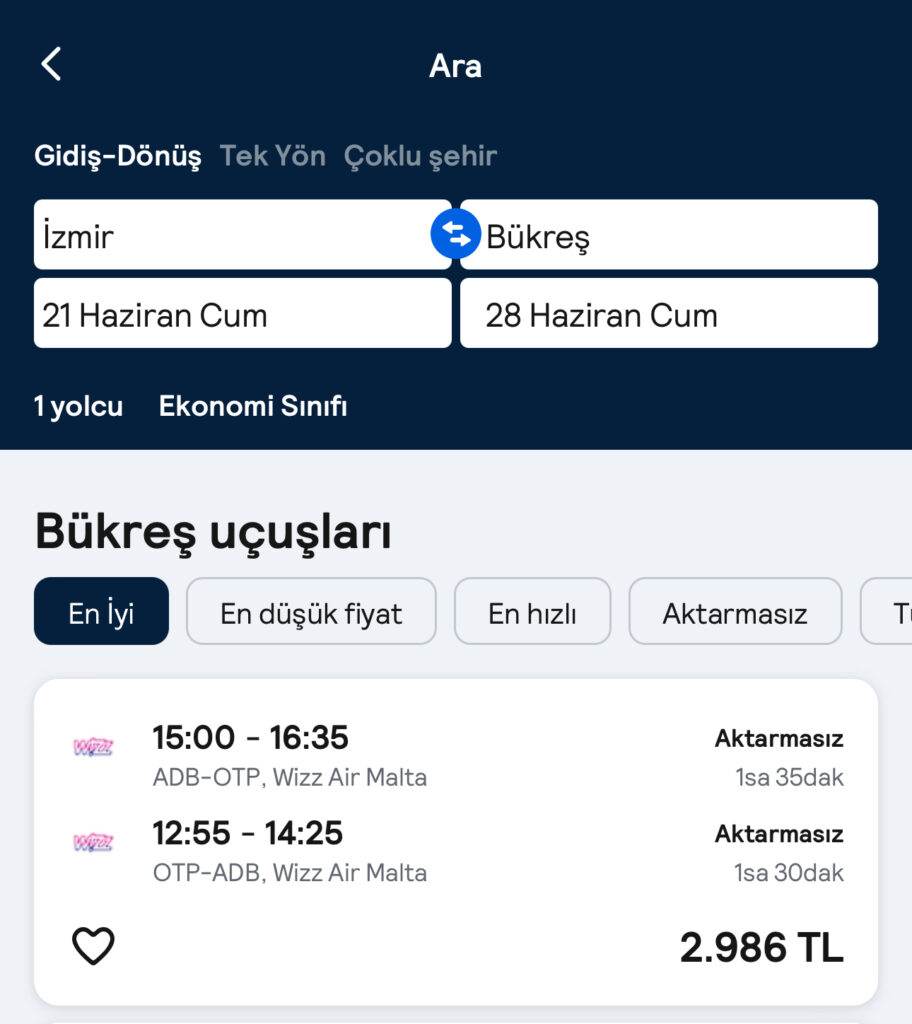
Task: Switch to Çoklu şehir trip type
Action: (x=420, y=156)
